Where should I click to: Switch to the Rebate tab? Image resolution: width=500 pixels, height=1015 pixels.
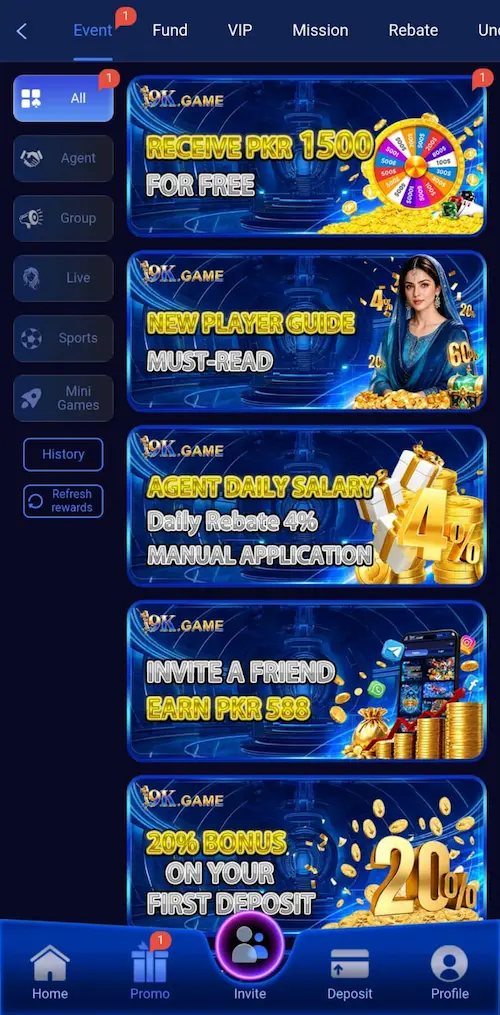tap(413, 30)
